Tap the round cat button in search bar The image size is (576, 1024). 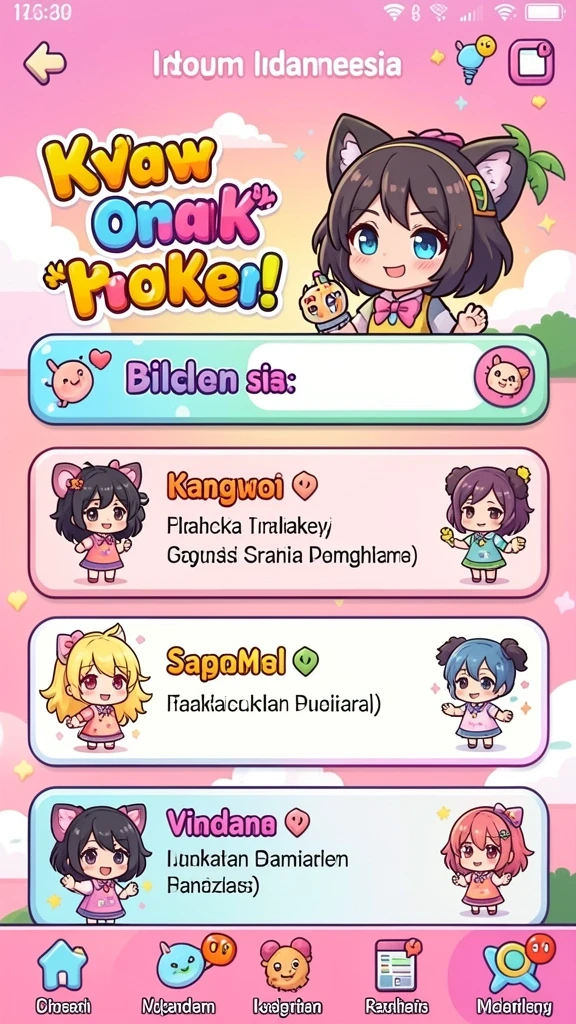coord(504,377)
